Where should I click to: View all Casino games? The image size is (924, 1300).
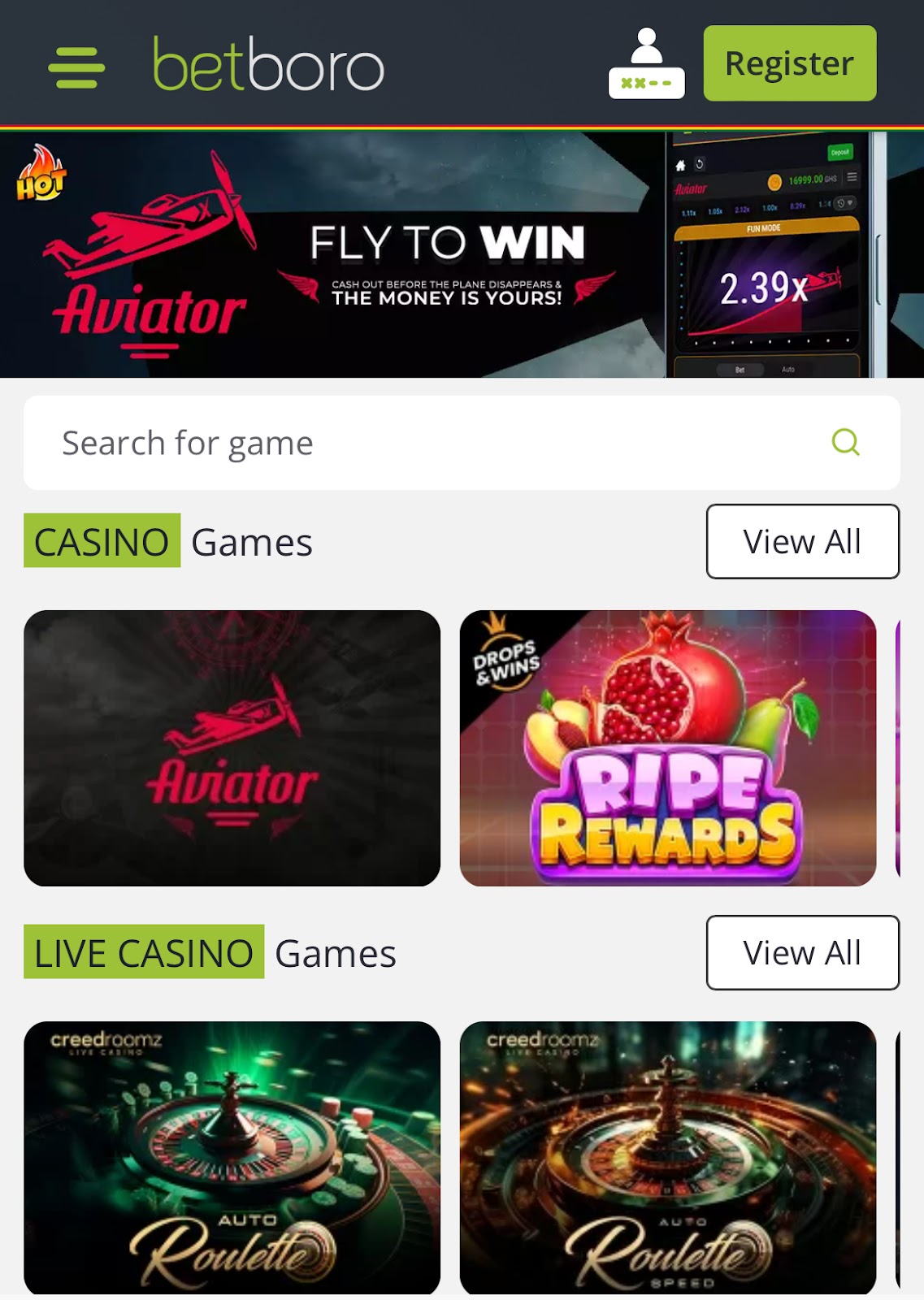coord(802,542)
